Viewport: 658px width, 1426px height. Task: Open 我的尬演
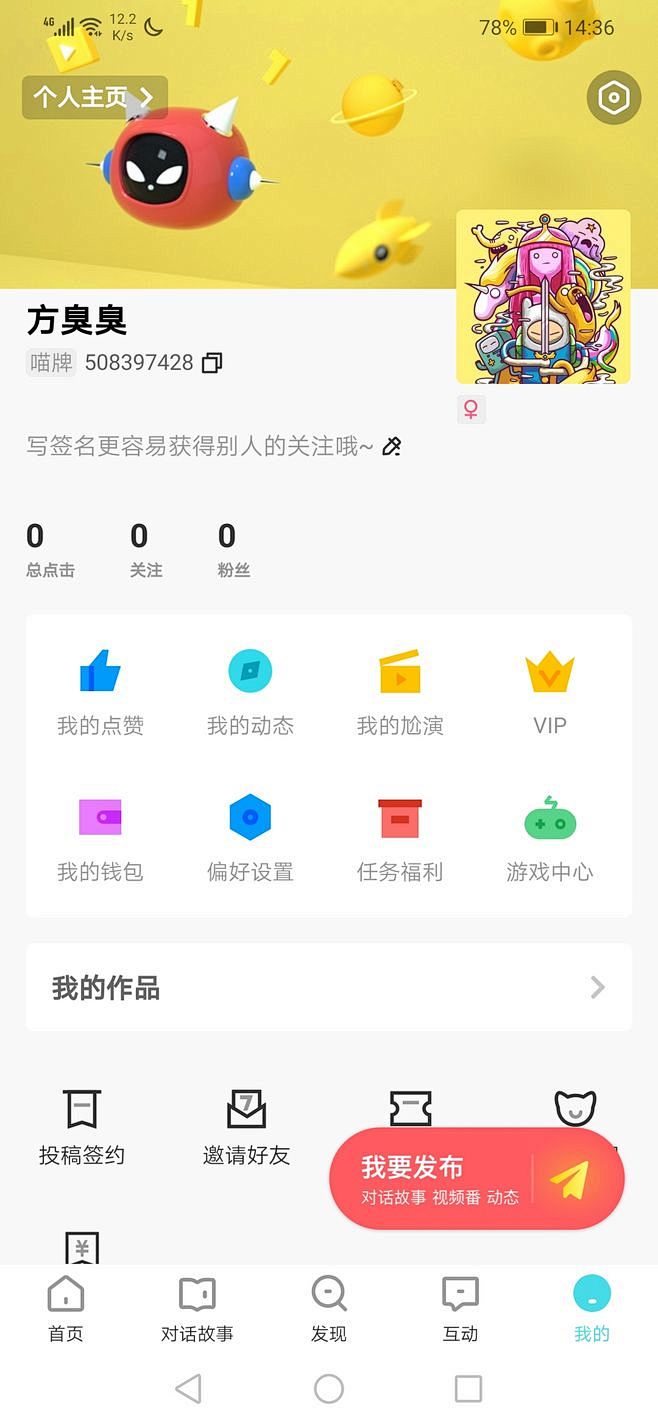tap(400, 692)
